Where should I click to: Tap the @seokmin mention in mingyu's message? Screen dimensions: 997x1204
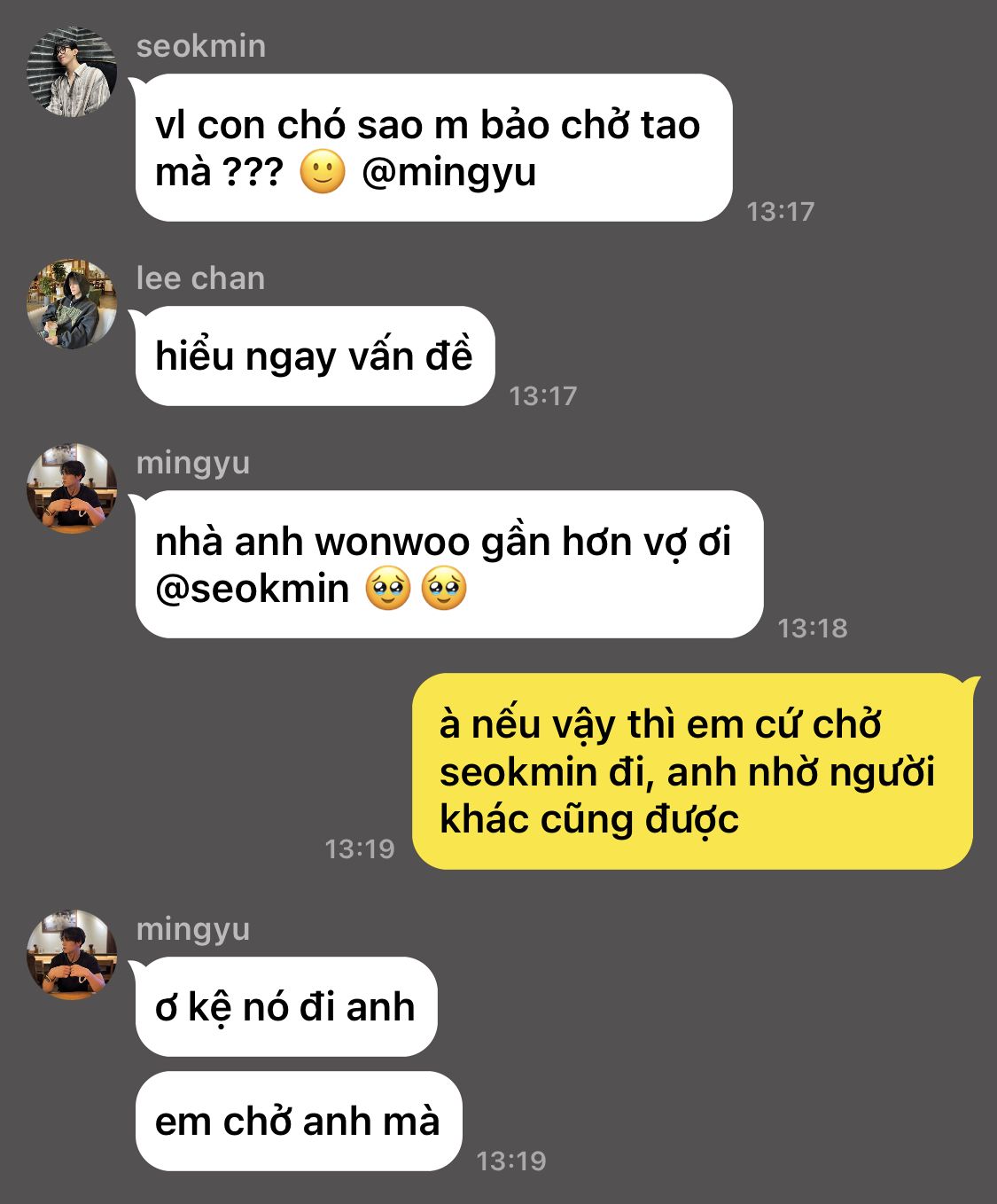[253, 589]
